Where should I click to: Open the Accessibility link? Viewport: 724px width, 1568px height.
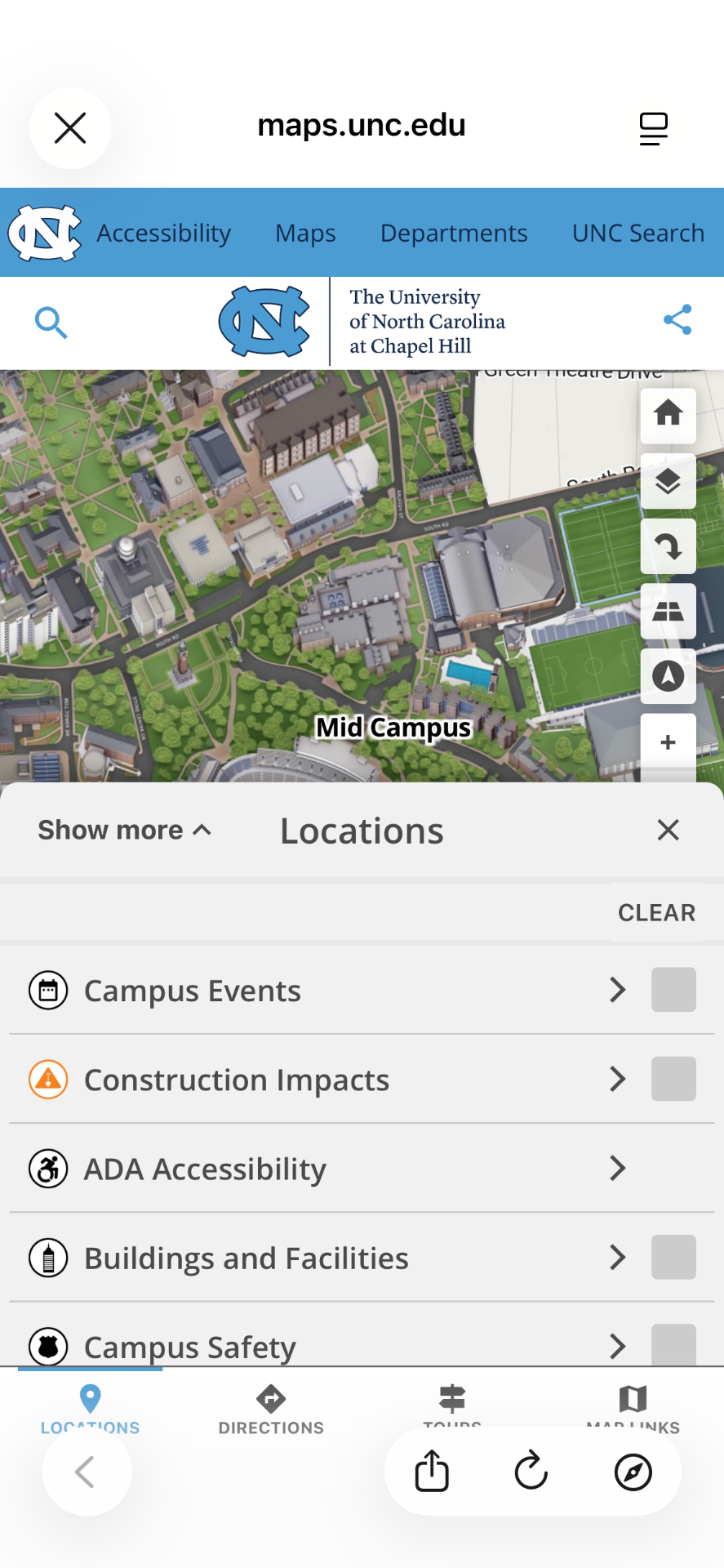[x=163, y=234]
